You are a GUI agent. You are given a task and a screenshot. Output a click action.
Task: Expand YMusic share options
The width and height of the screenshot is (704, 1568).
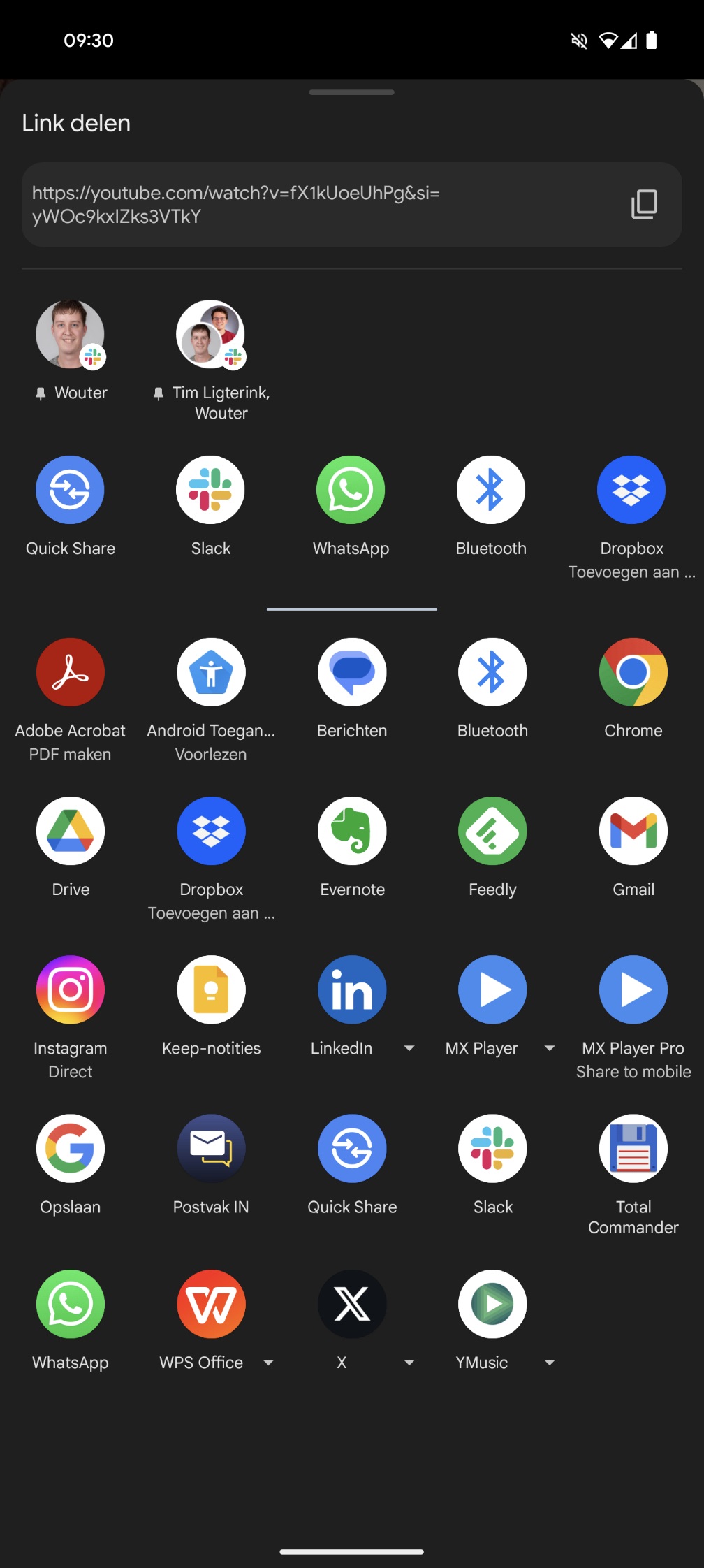pos(550,1363)
